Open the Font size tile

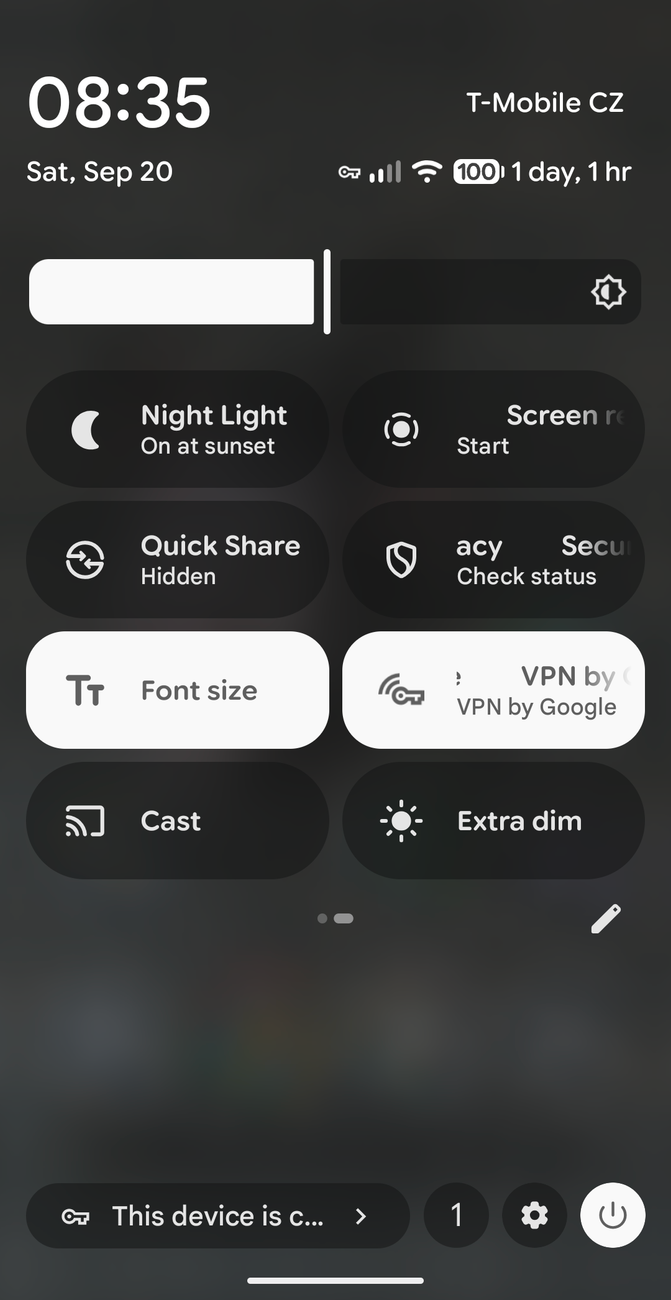[x=177, y=690]
